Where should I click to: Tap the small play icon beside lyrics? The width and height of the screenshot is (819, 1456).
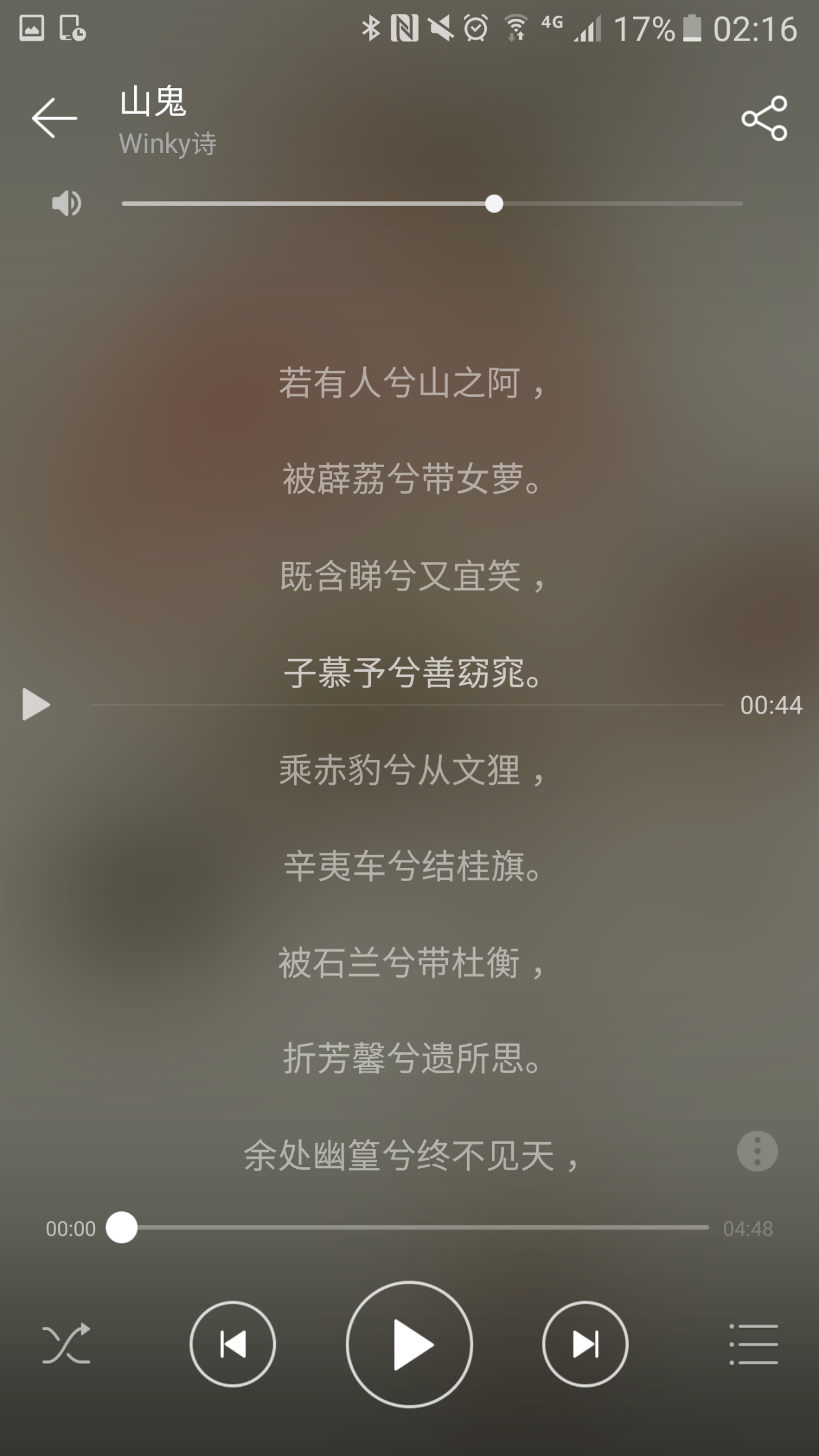[x=36, y=704]
